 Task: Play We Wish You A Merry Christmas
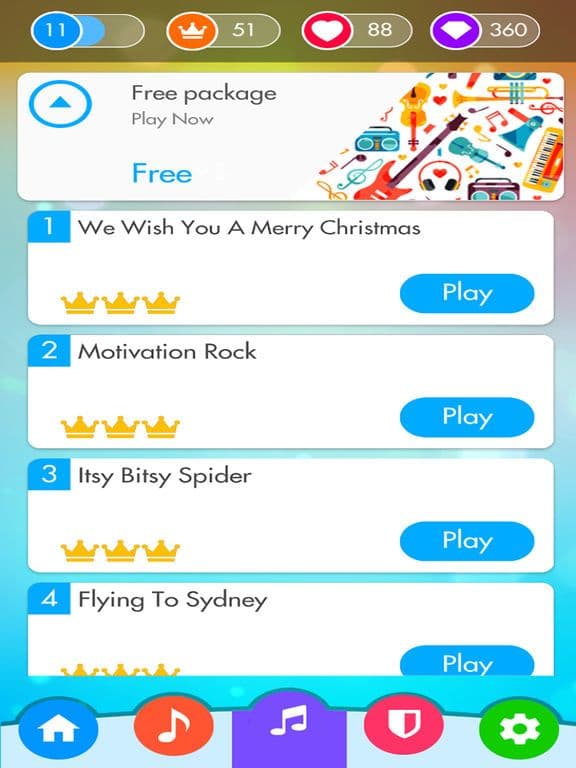[x=467, y=293]
